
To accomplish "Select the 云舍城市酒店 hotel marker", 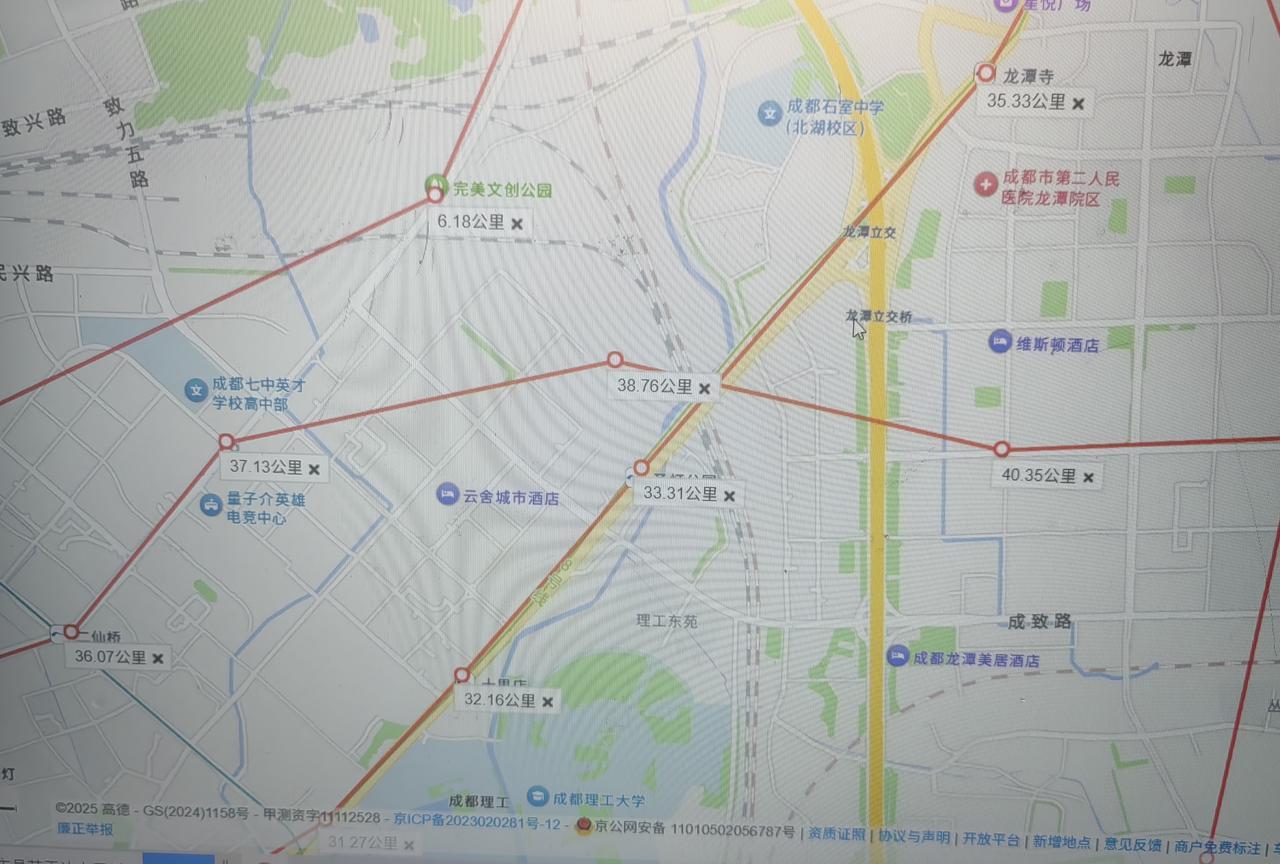I will click(x=448, y=493).
